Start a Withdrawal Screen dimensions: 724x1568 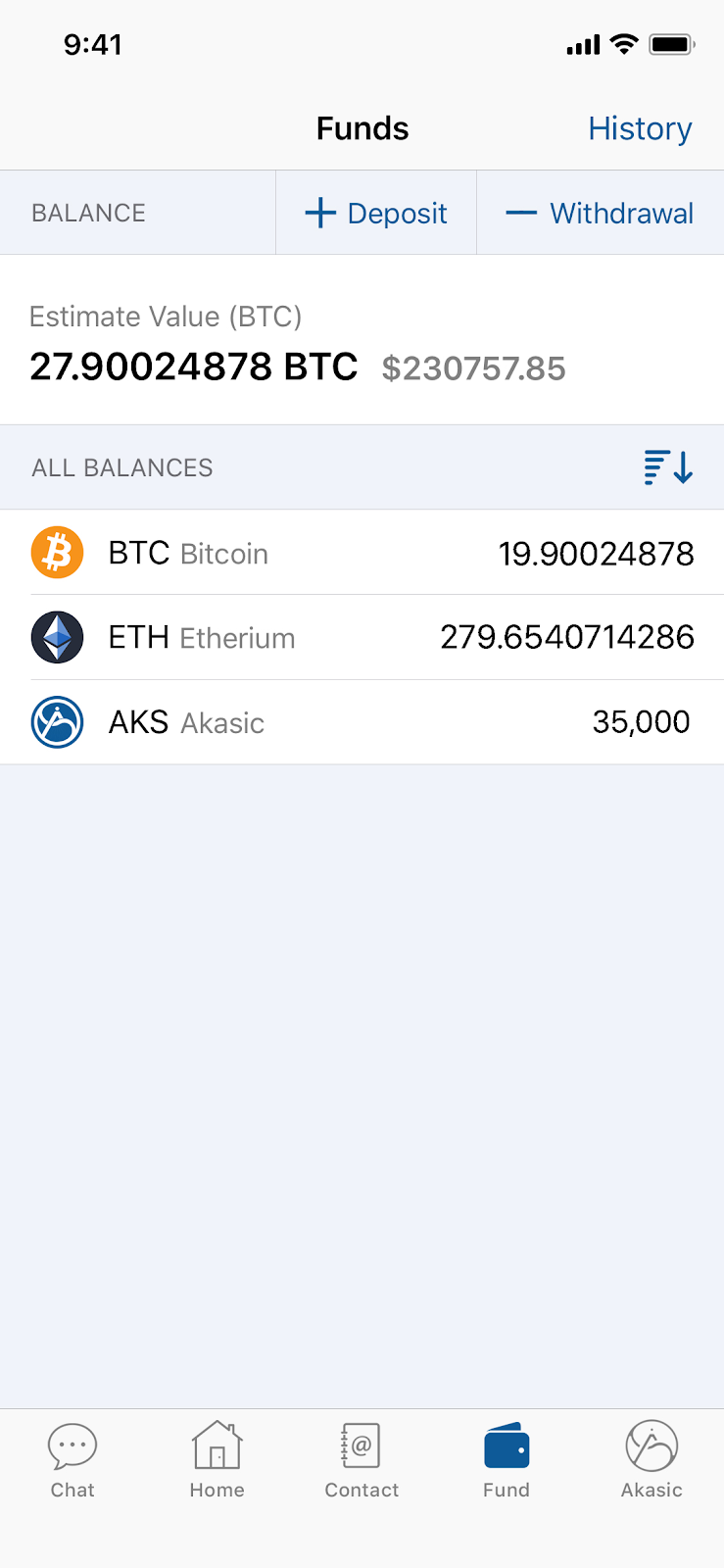click(x=600, y=213)
